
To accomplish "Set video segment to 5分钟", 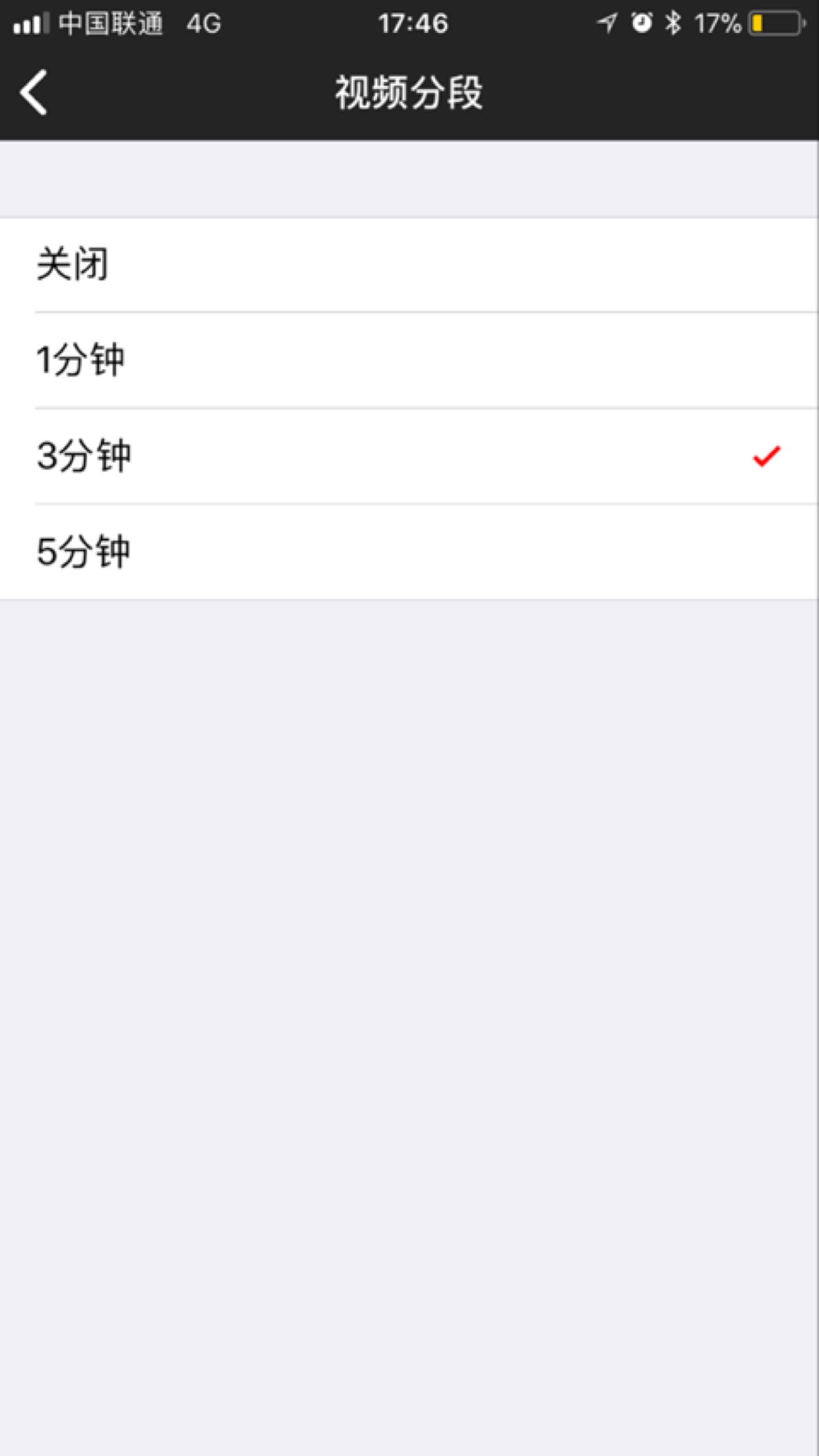I will (x=409, y=552).
